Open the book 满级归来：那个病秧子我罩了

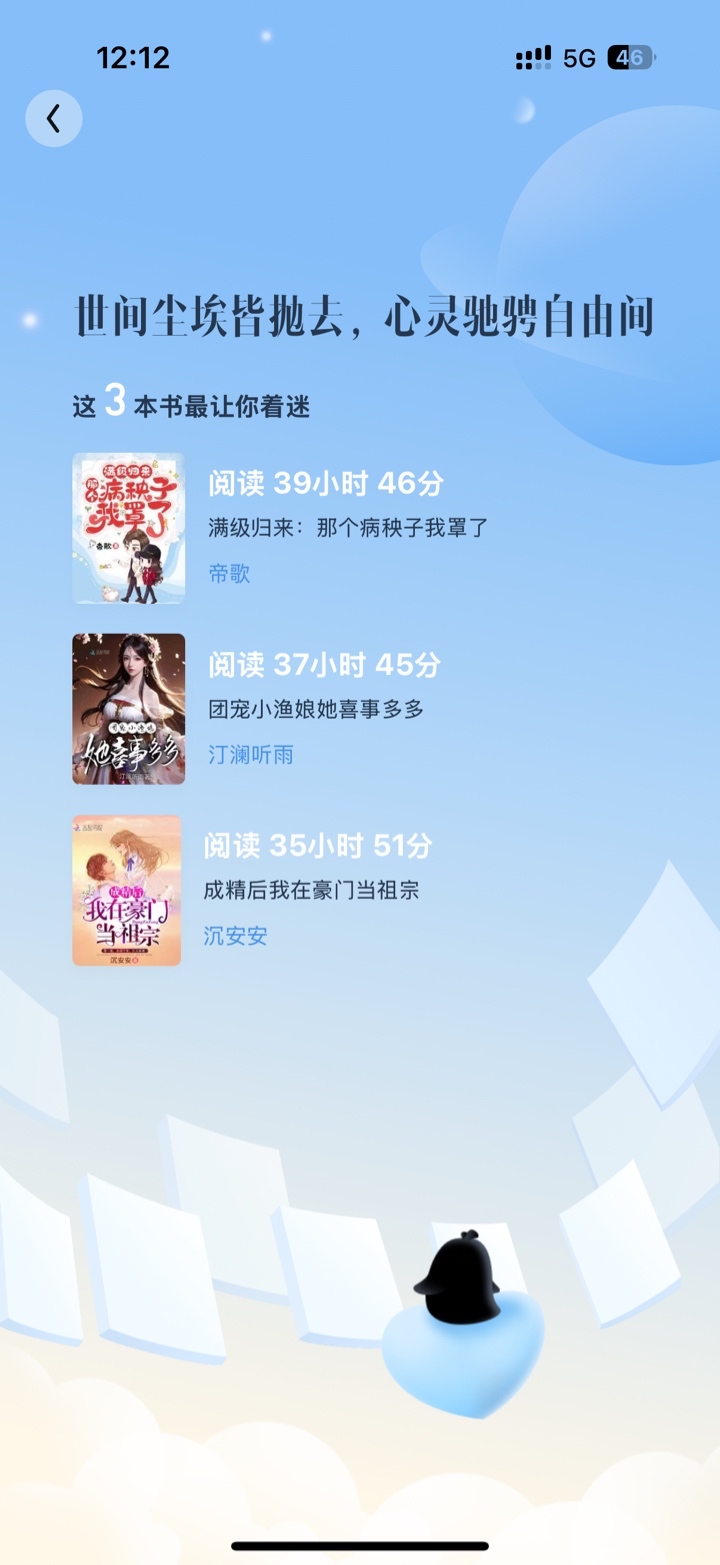coord(347,528)
